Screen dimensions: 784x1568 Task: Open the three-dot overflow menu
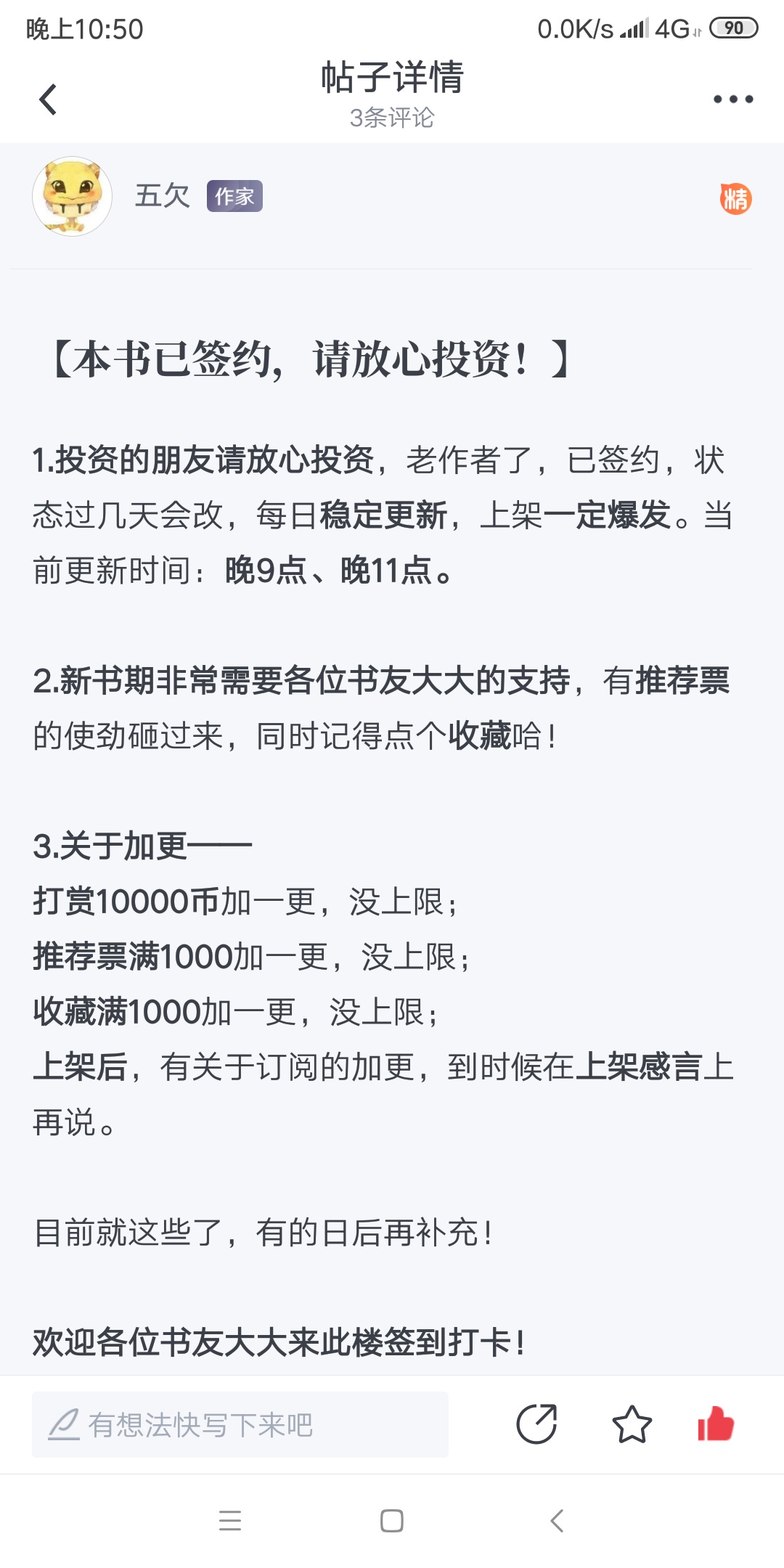point(732,99)
